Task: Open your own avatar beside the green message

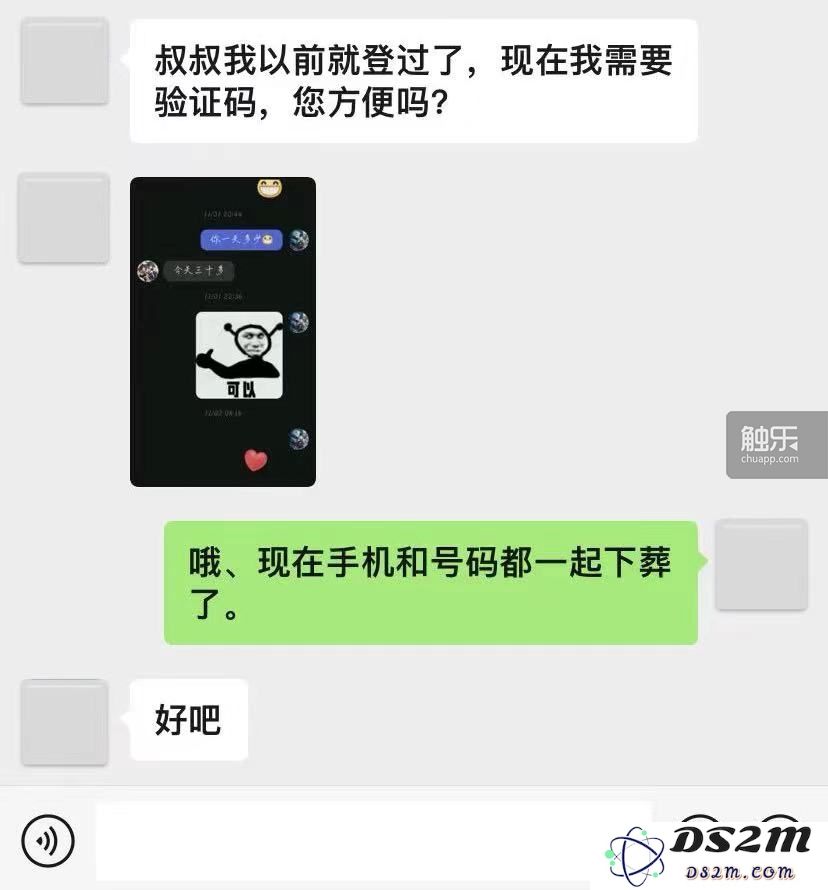Action: pos(761,564)
